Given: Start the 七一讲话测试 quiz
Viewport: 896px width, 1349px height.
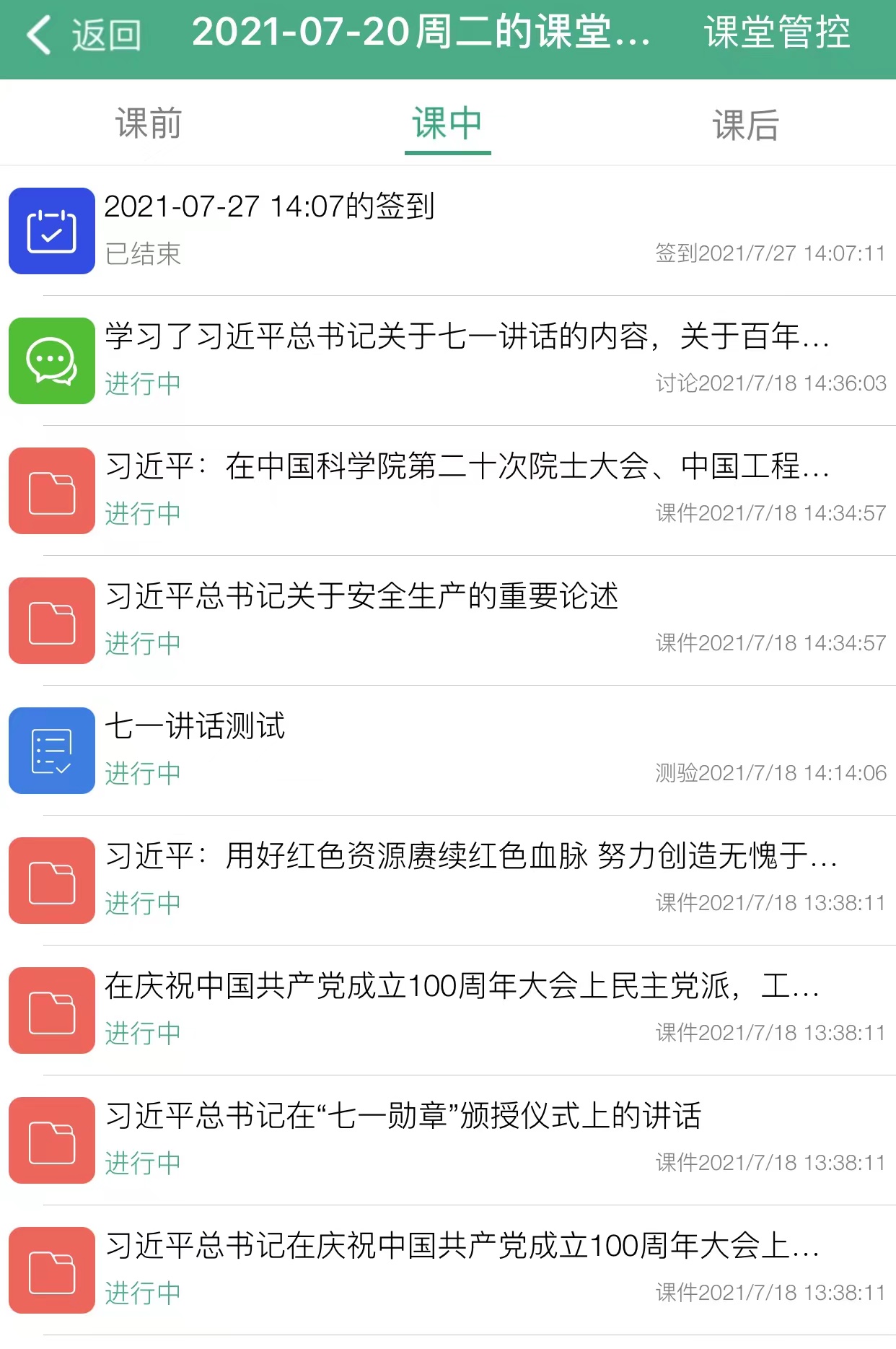Looking at the screenshot, I should point(447,749).
